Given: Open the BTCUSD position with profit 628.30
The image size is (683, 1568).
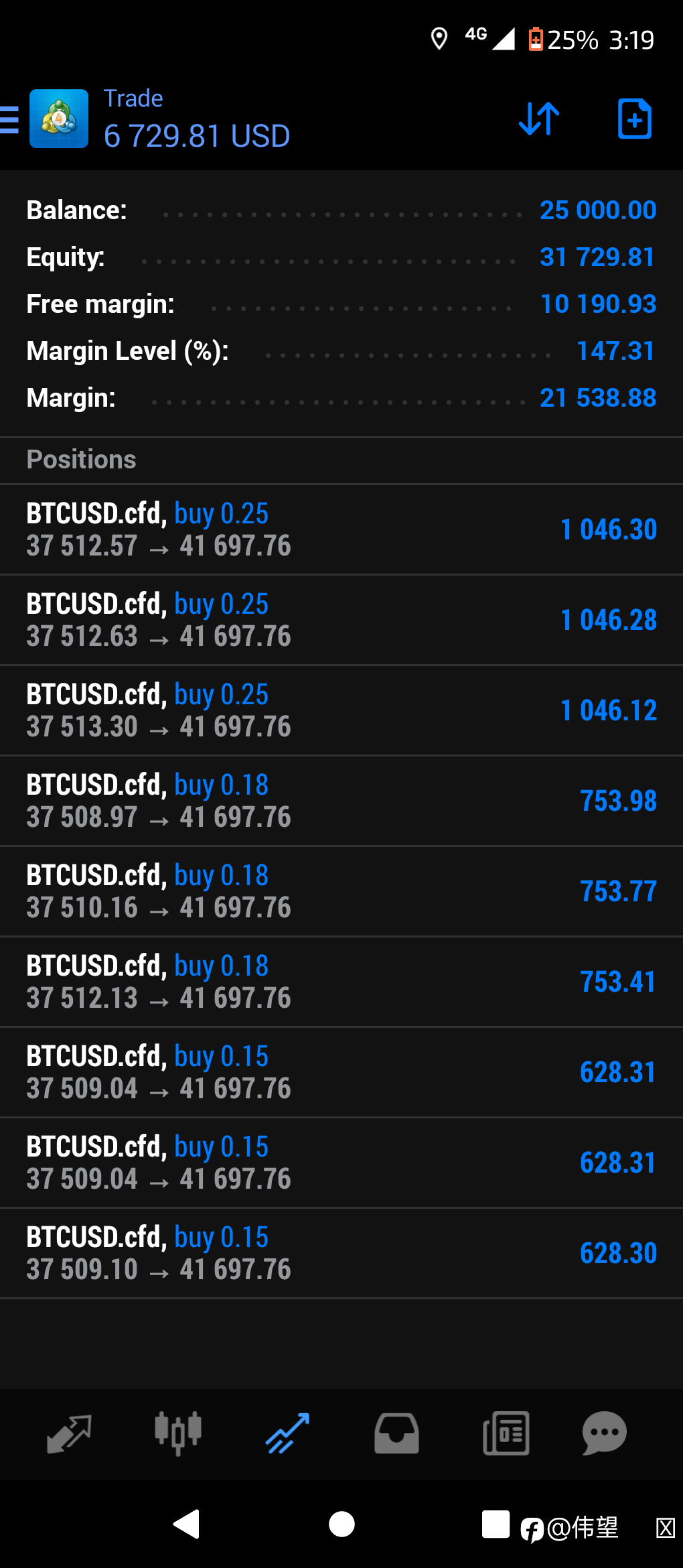Looking at the screenshot, I should [x=341, y=1253].
